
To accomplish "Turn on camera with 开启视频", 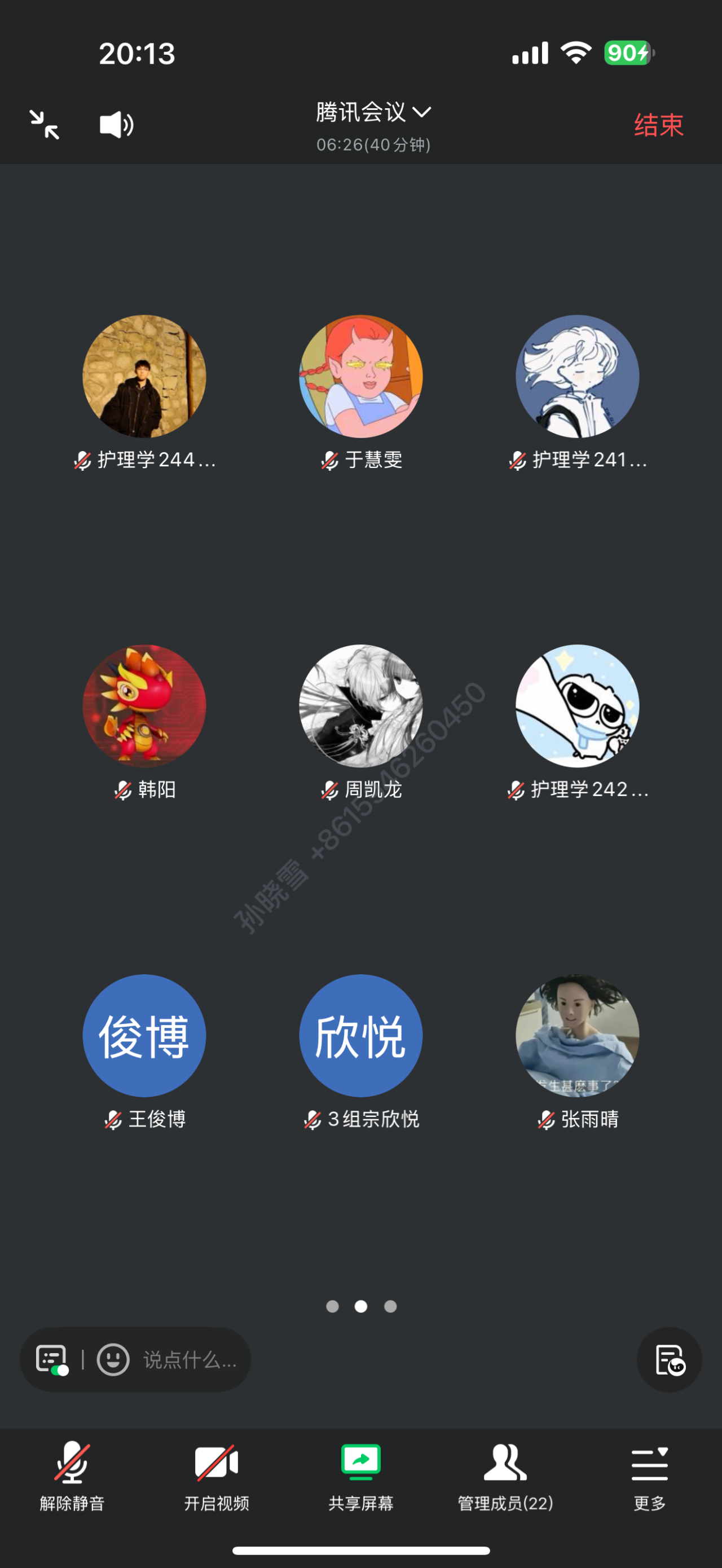I will 217,1476.
